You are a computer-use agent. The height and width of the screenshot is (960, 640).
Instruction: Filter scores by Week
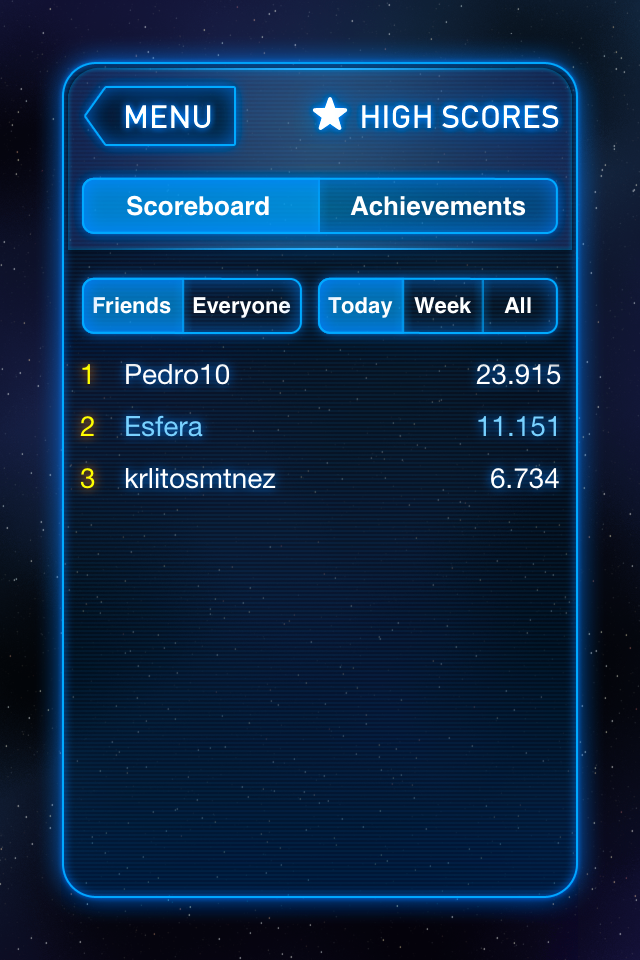click(443, 306)
